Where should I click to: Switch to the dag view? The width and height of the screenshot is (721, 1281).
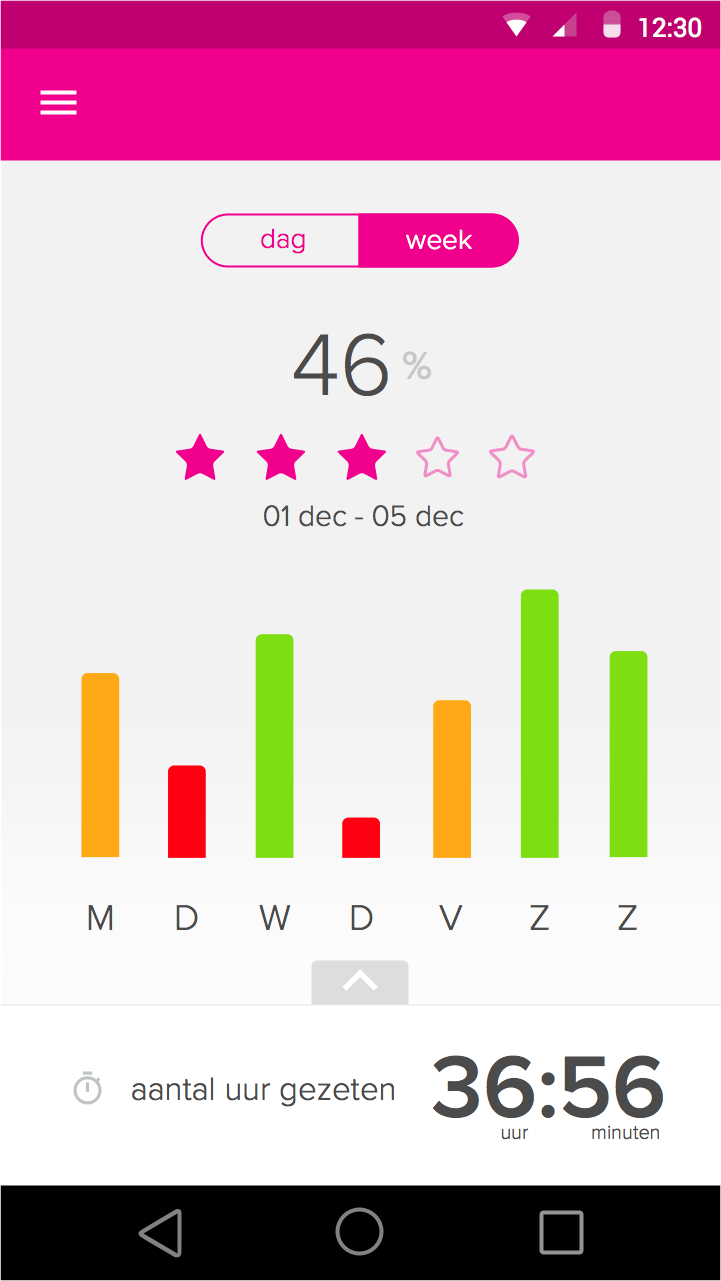(x=282, y=240)
